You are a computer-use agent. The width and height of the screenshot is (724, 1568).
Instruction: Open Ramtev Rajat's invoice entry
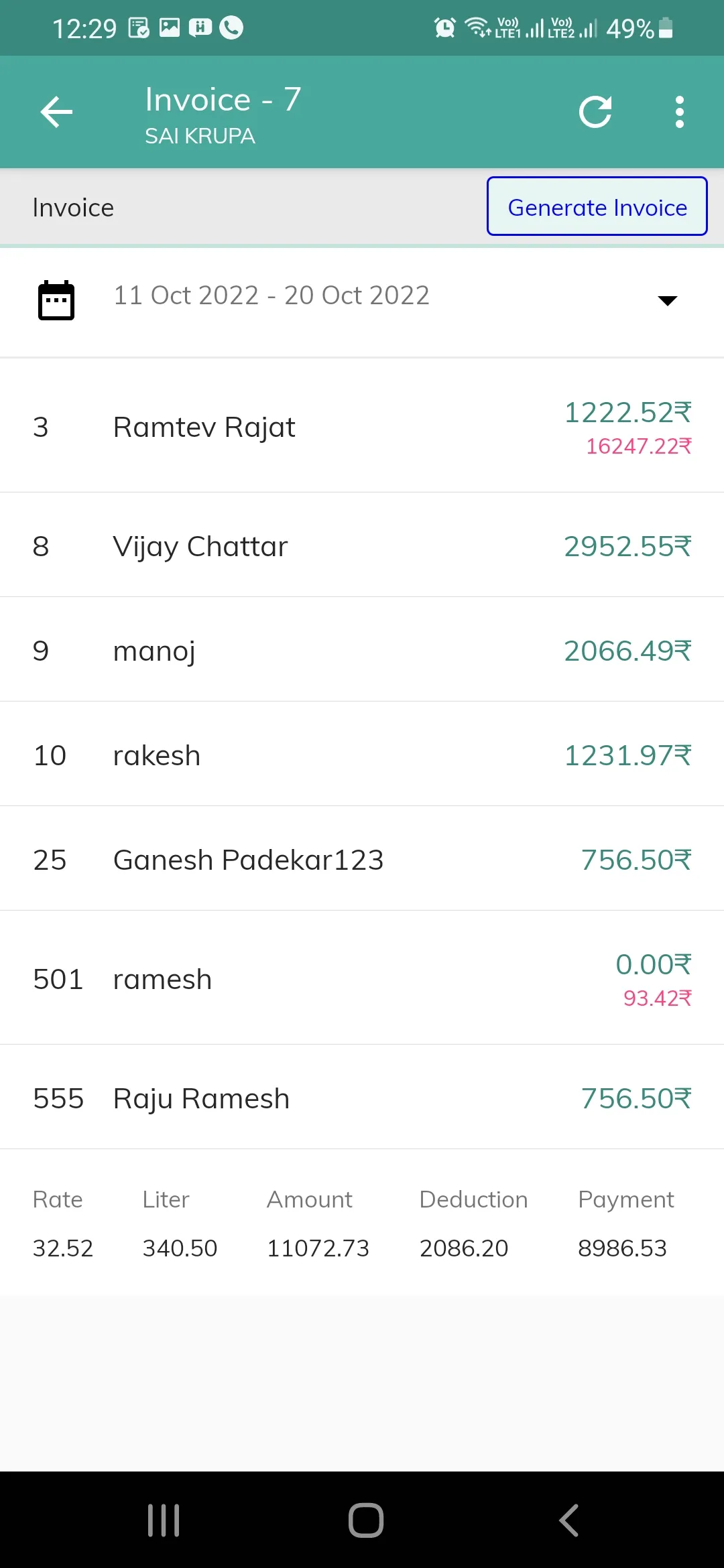362,427
